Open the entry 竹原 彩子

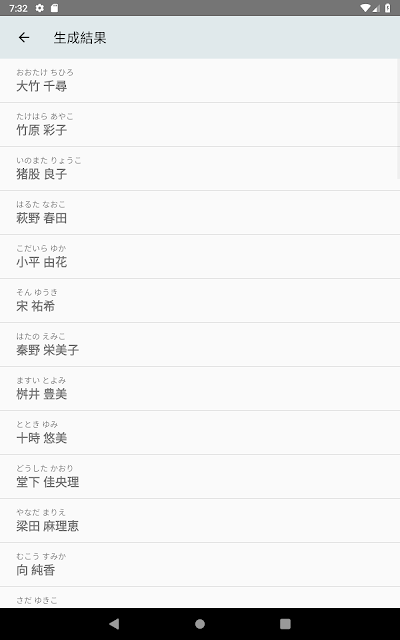coord(200,124)
